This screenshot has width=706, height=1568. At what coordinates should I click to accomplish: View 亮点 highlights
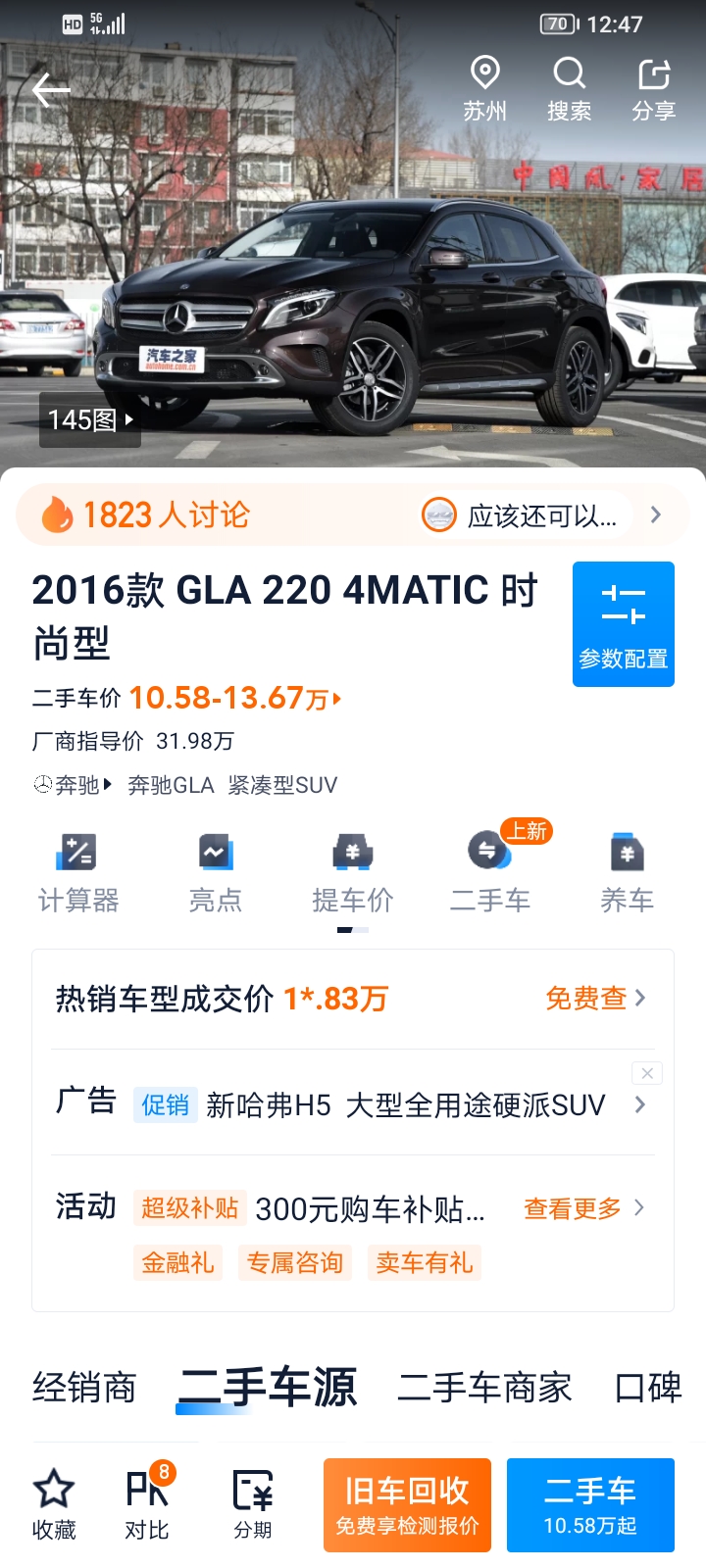coord(215,872)
